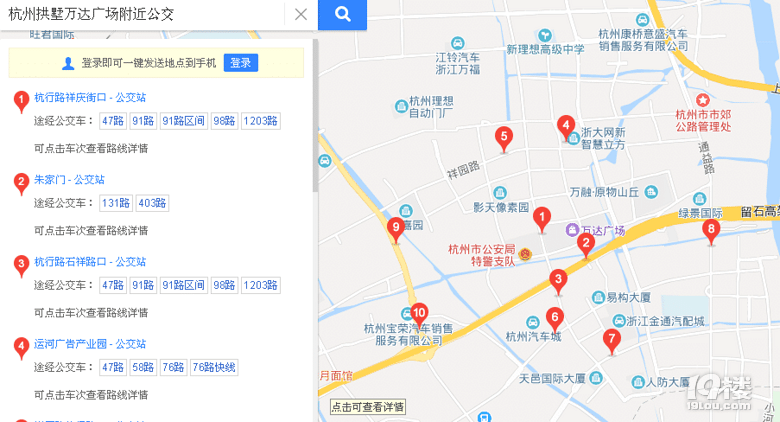
Task: Tap map marker 4 near 浙大网新智慧立方
Action: coord(565,126)
